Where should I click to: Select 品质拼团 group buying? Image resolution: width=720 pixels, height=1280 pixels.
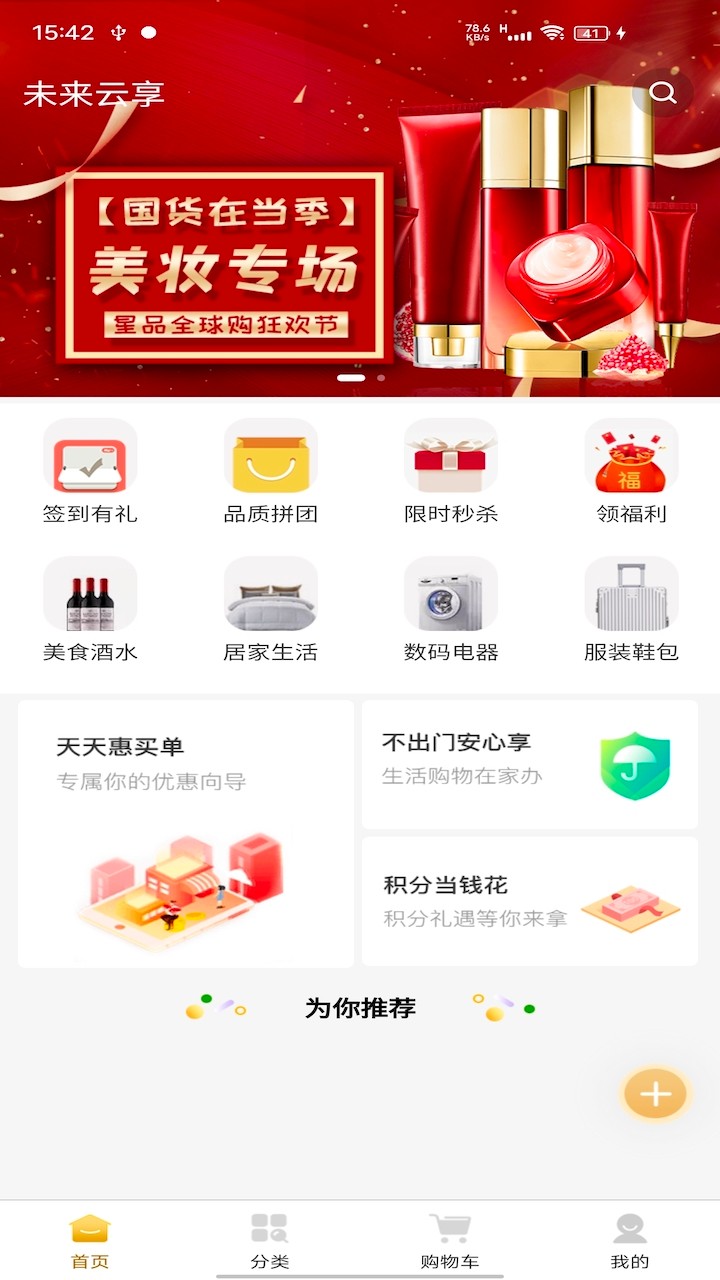point(270,470)
